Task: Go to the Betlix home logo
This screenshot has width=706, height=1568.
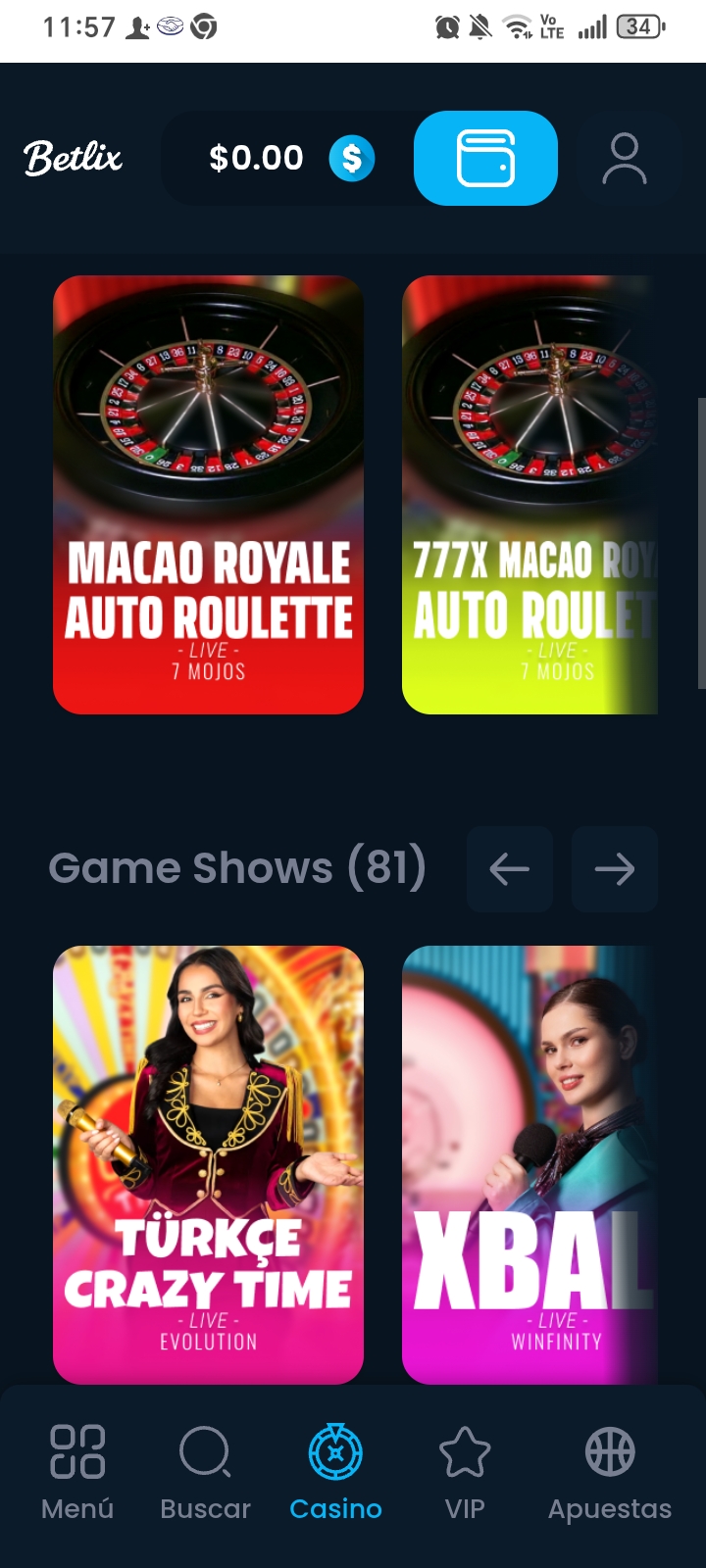Action: point(74,158)
